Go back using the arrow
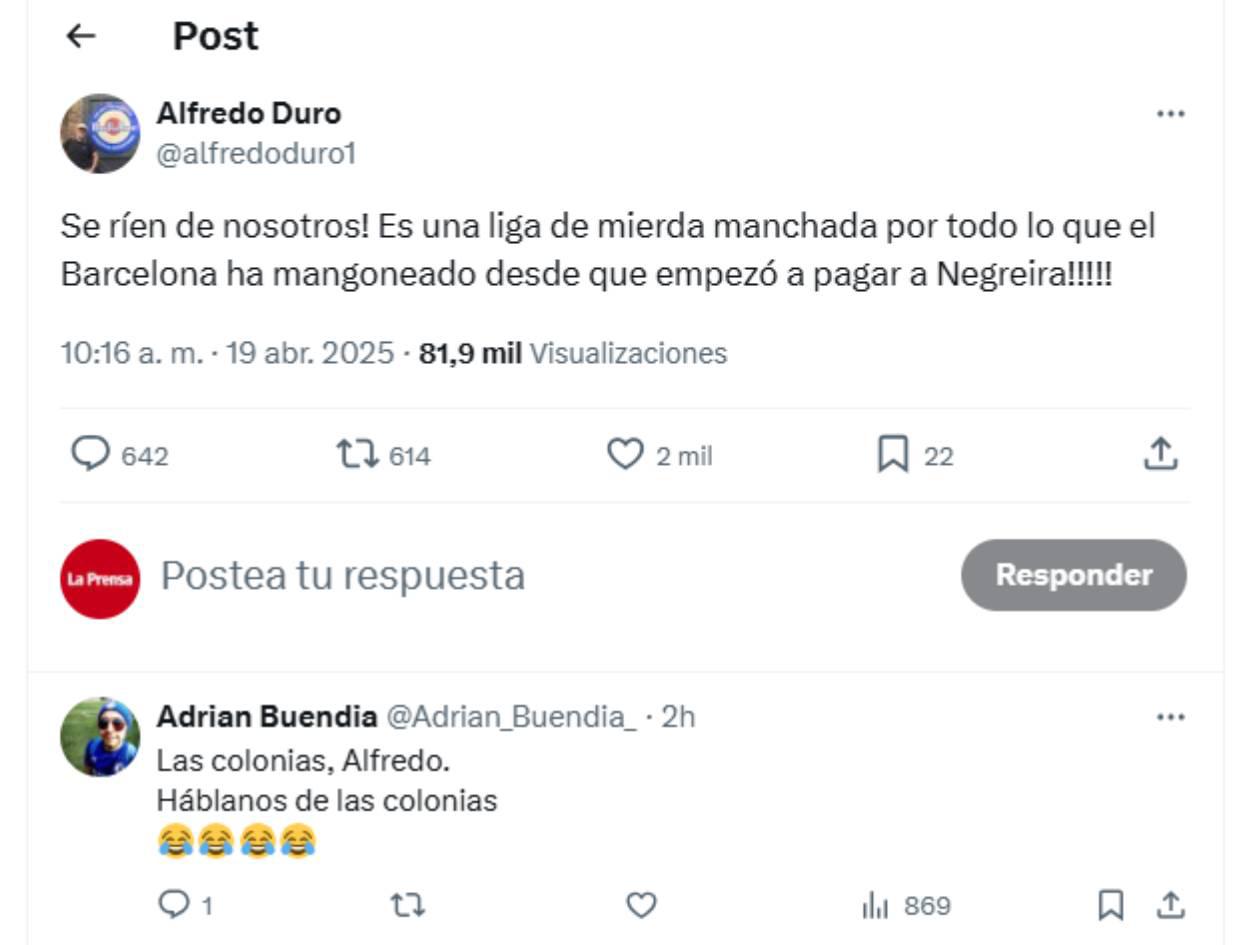The width and height of the screenshot is (1260, 945). point(80,36)
